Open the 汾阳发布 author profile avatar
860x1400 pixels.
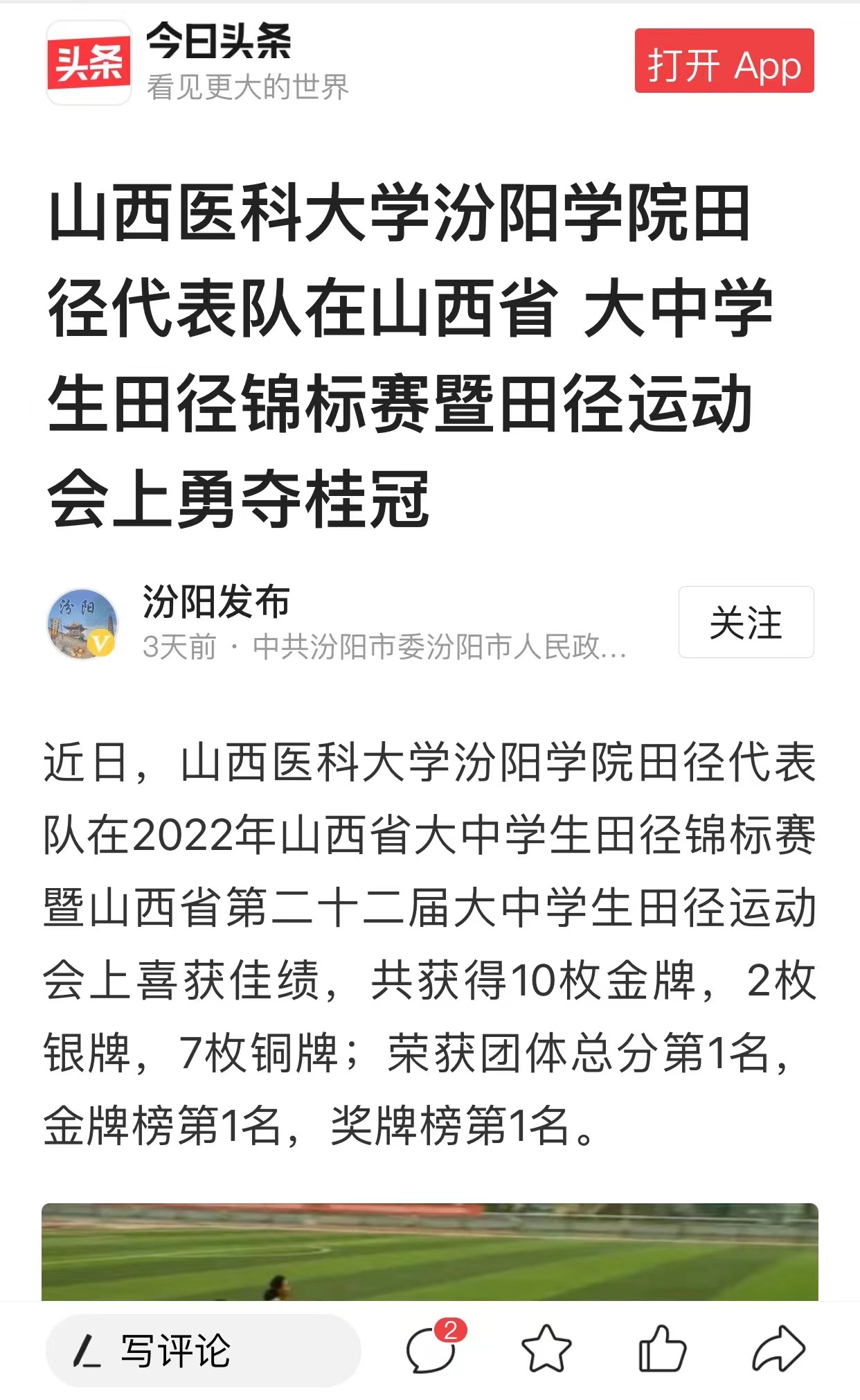click(82, 623)
